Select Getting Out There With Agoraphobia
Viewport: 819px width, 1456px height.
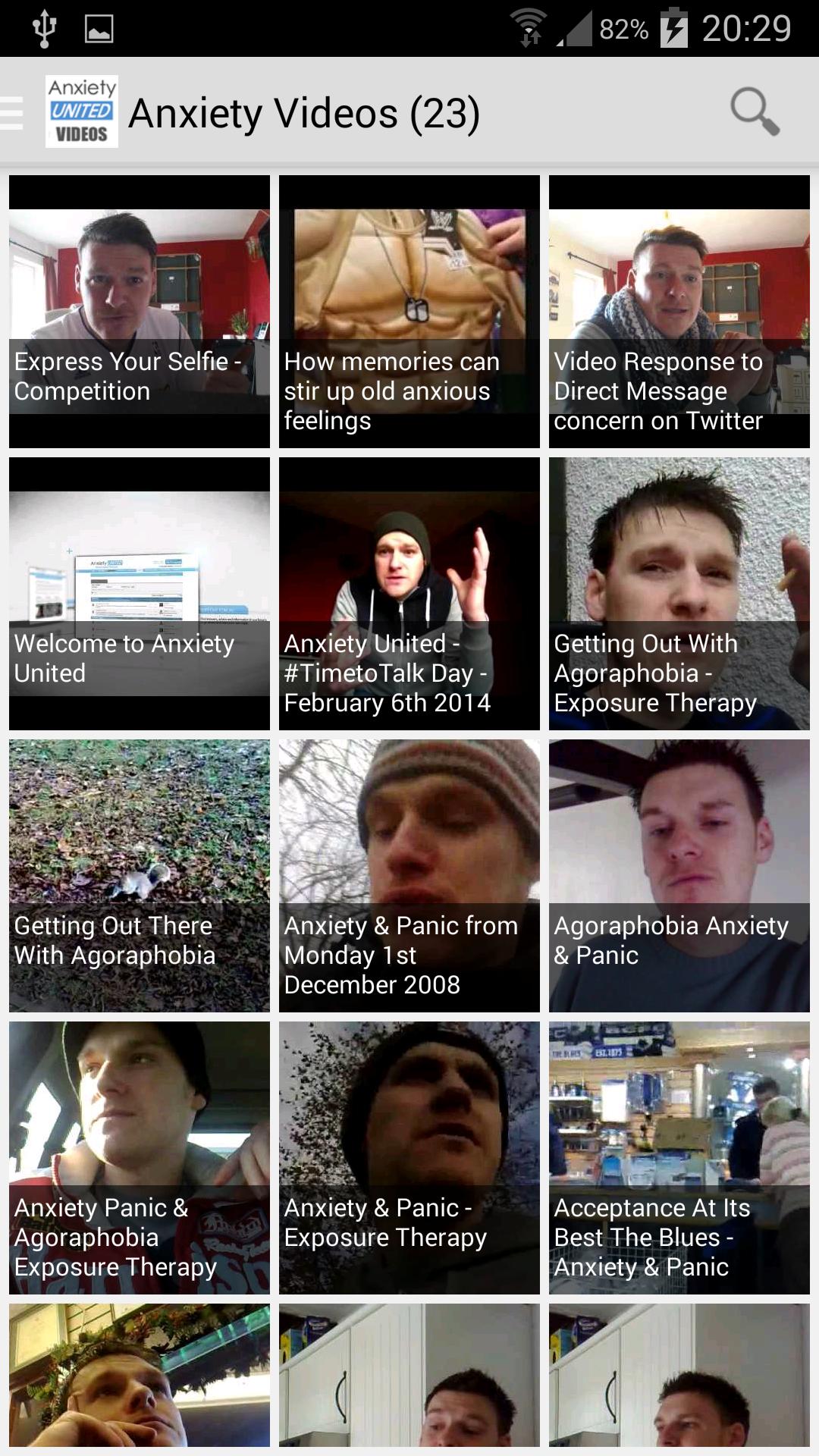click(140, 875)
